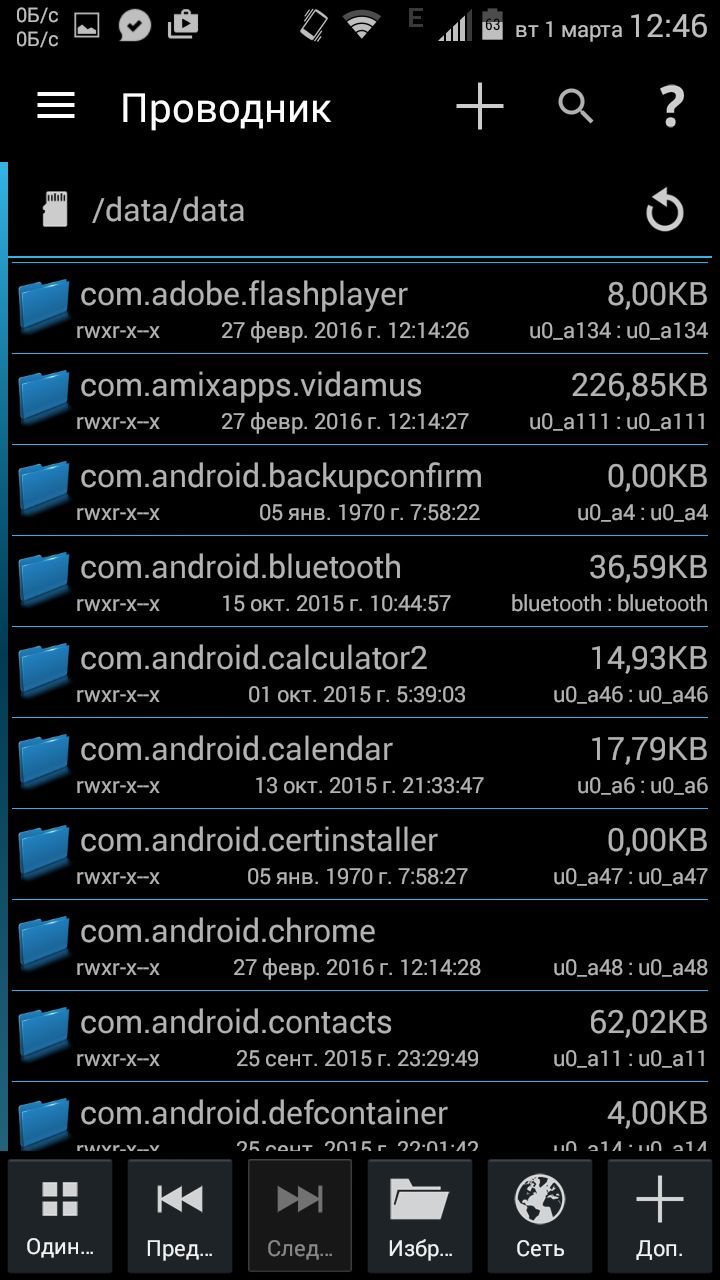Open the hamburger drawer menu
Viewport: 720px width, 1280px height.
(56, 106)
